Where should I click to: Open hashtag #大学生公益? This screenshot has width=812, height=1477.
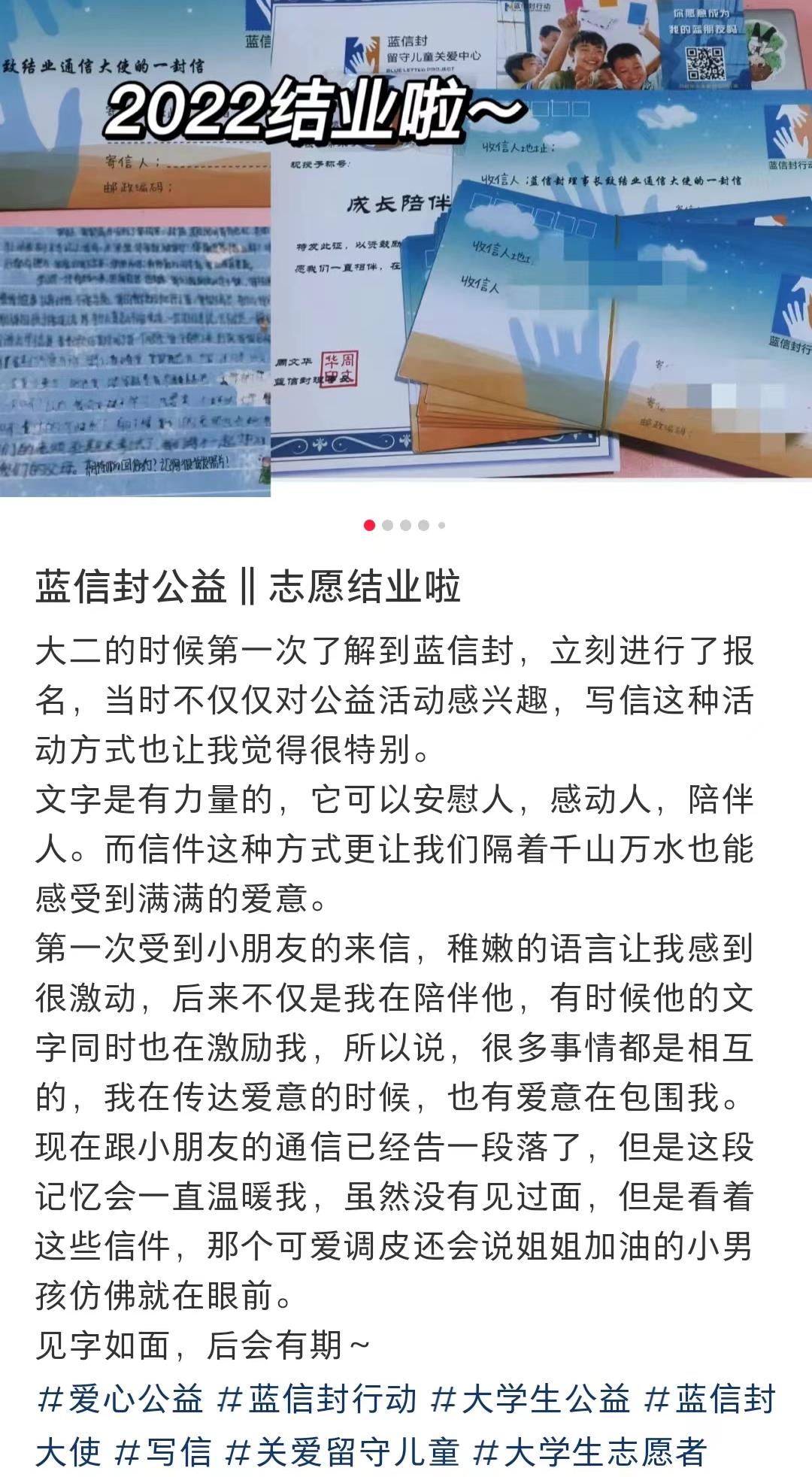coord(531,1400)
